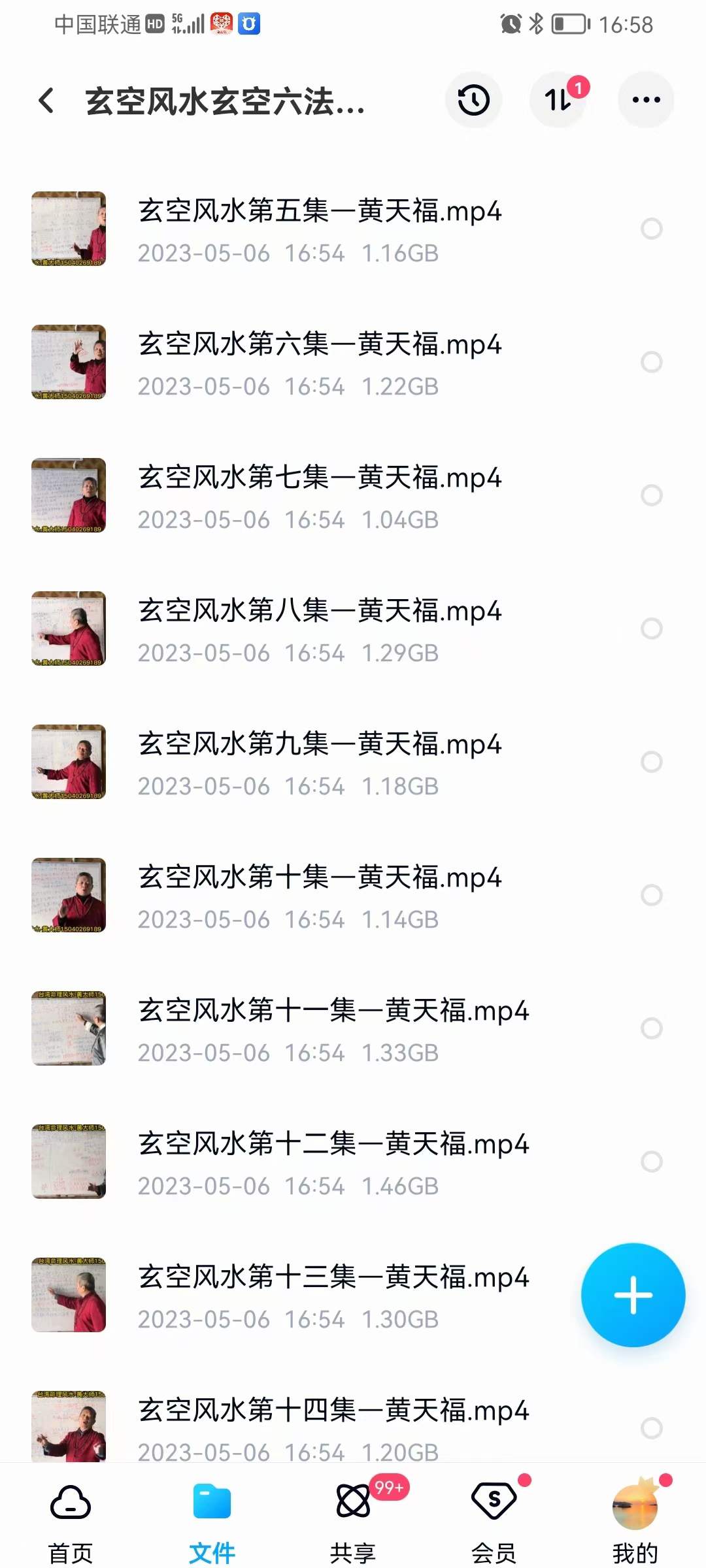Tap the back arrow beside the folder title
Image resolution: width=706 pixels, height=1568 pixels.
click(44, 99)
